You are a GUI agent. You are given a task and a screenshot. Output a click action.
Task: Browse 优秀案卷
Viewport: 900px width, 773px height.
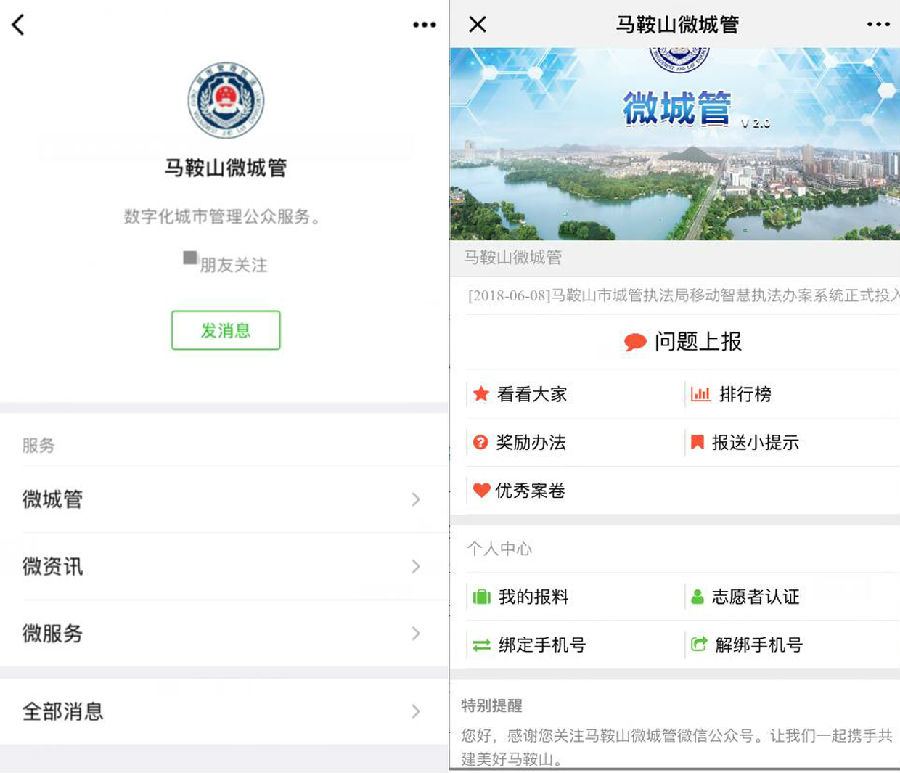coord(530,490)
